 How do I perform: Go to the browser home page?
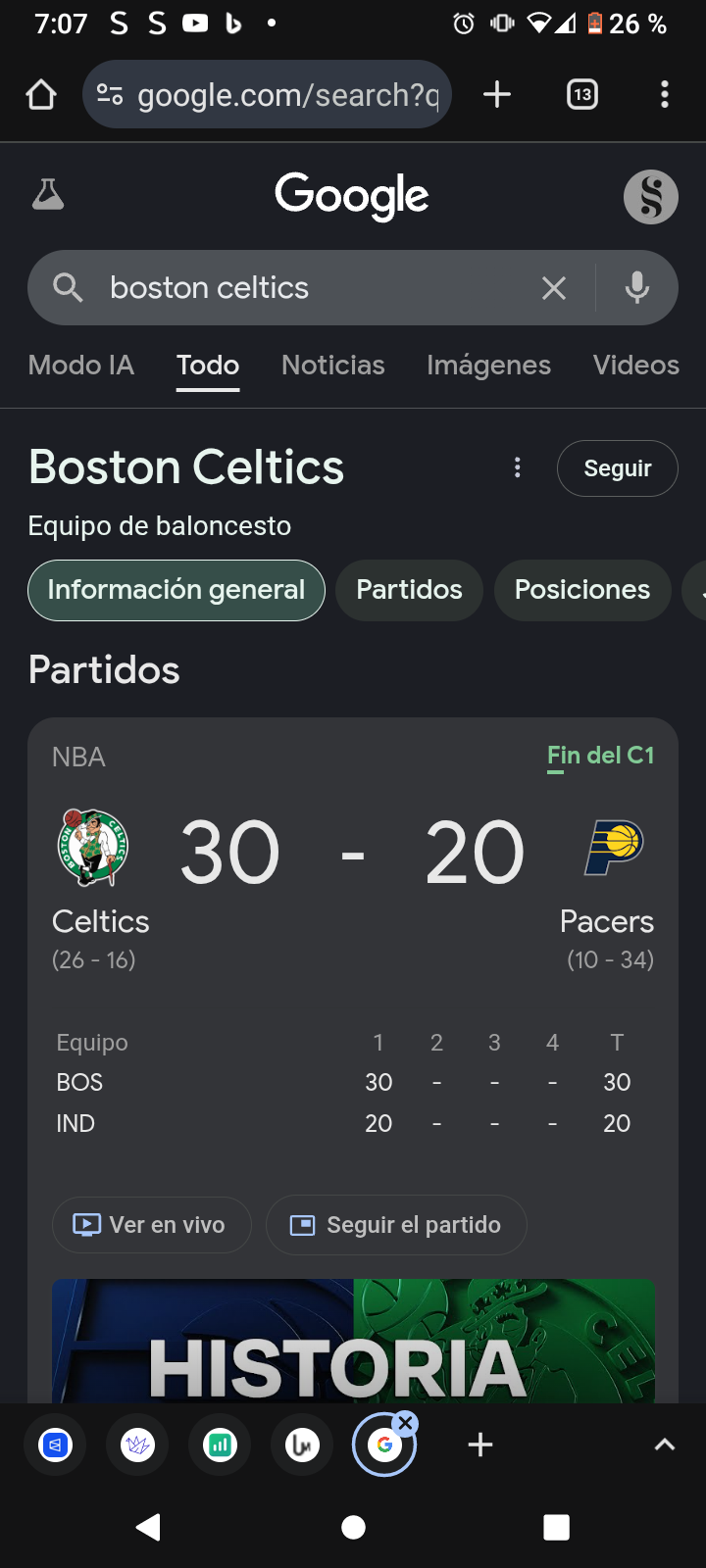click(41, 95)
